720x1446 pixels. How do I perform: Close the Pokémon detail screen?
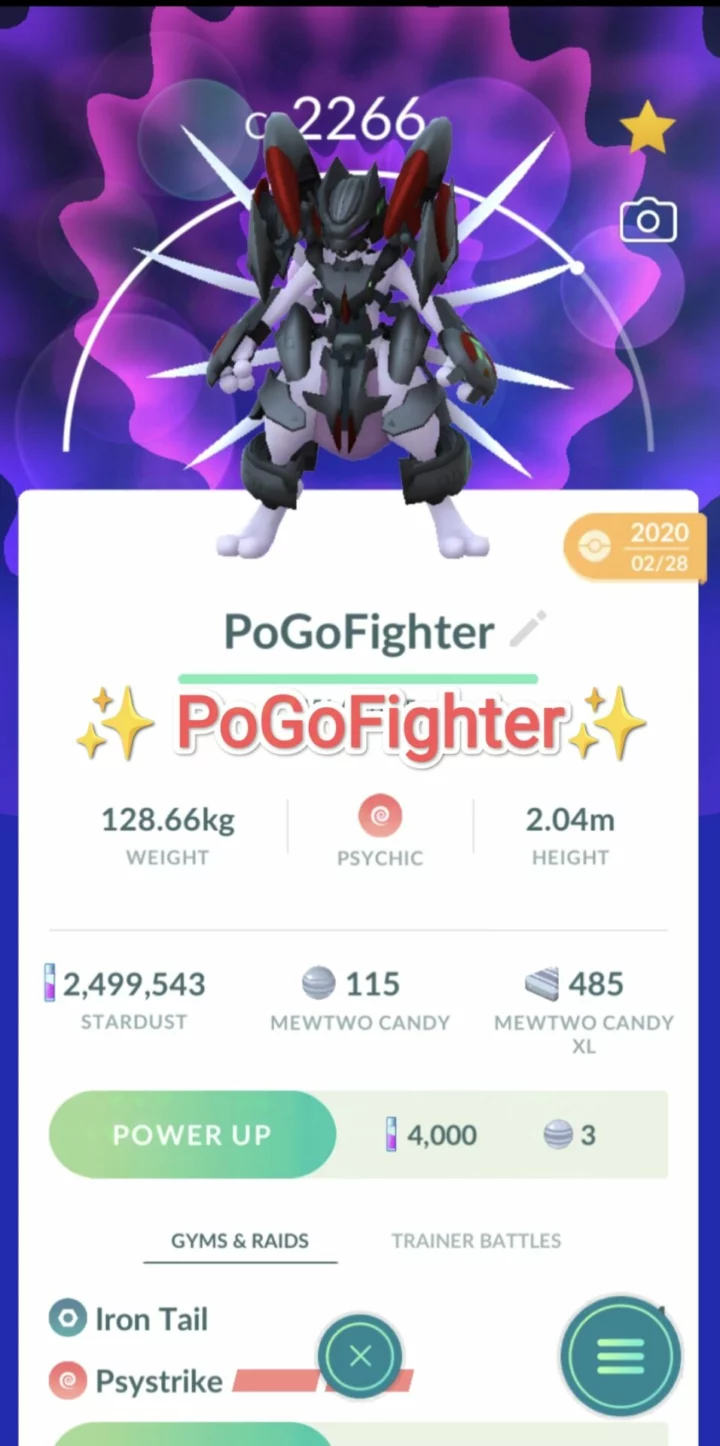(x=361, y=1356)
